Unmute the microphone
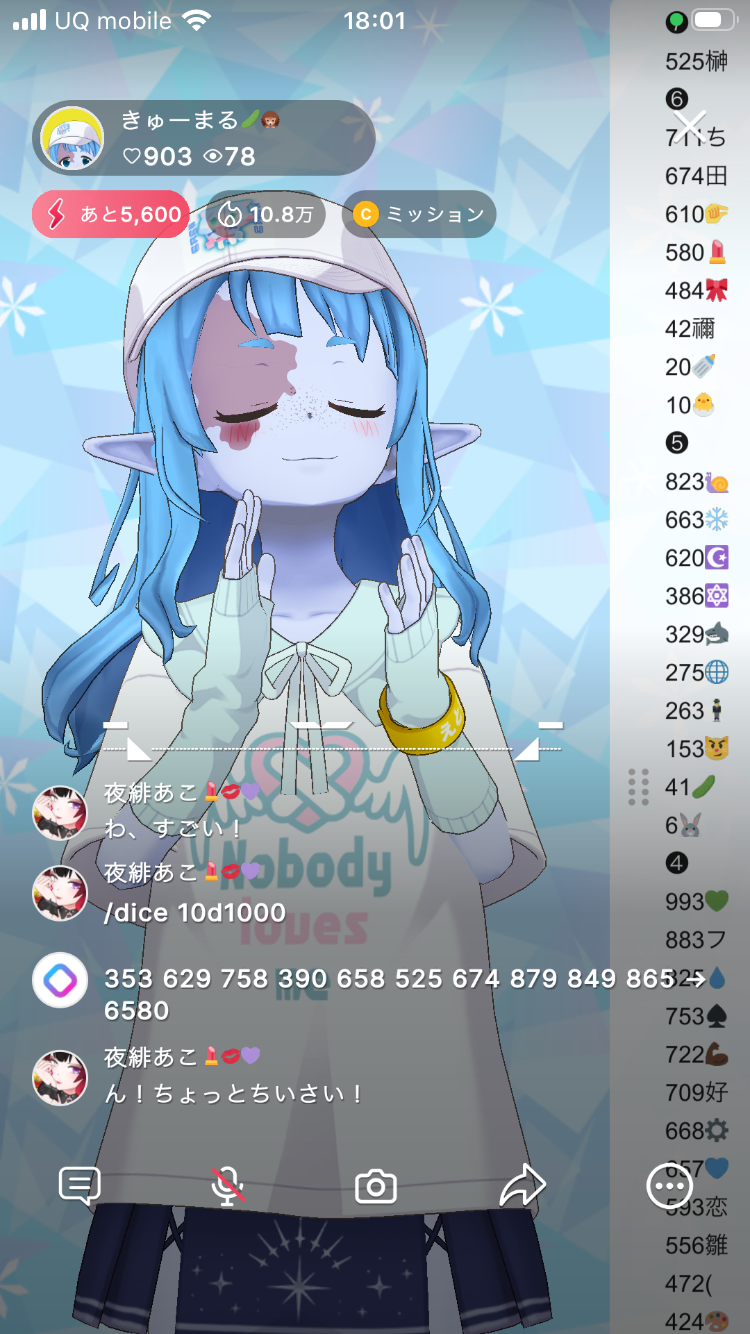750x1334 pixels. [x=228, y=1186]
